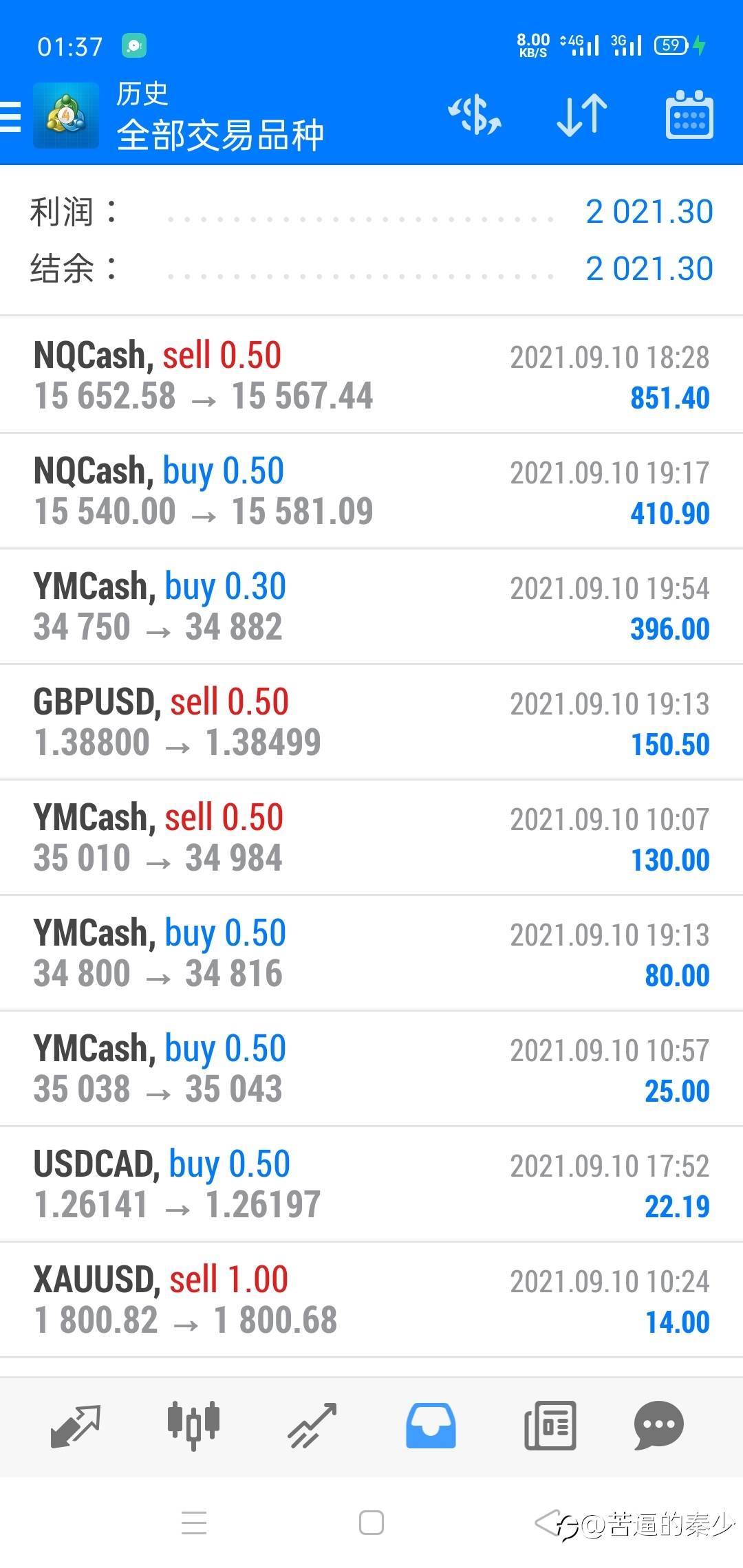Go to the system home screen

tap(371, 1523)
